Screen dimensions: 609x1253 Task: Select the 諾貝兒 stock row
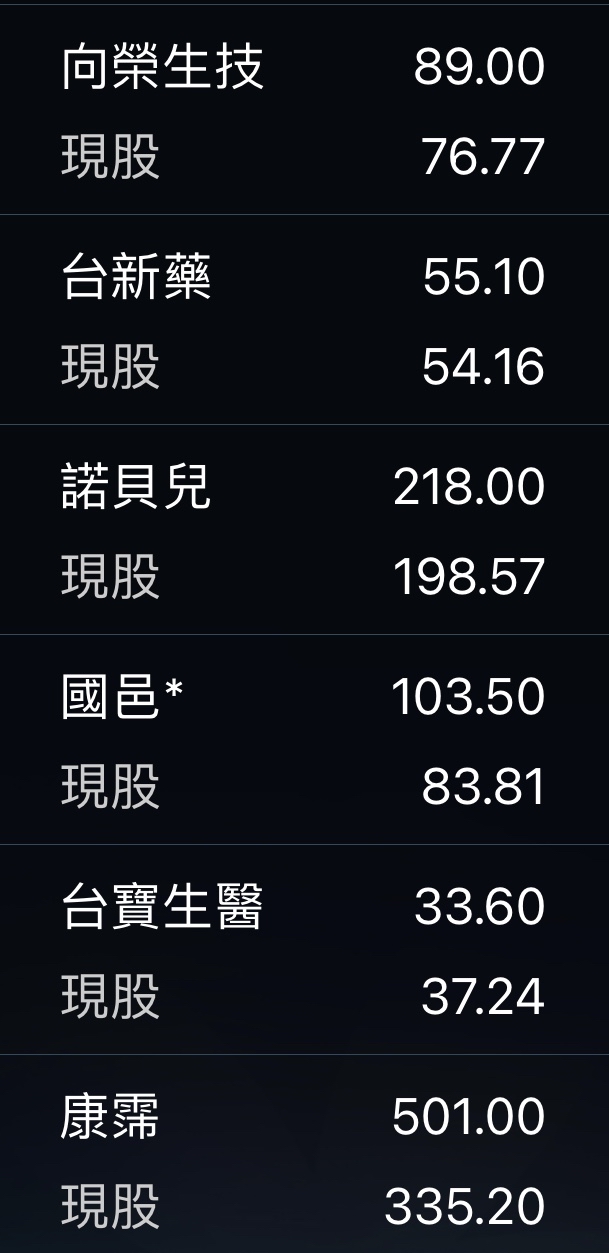pyautogui.click(x=304, y=530)
